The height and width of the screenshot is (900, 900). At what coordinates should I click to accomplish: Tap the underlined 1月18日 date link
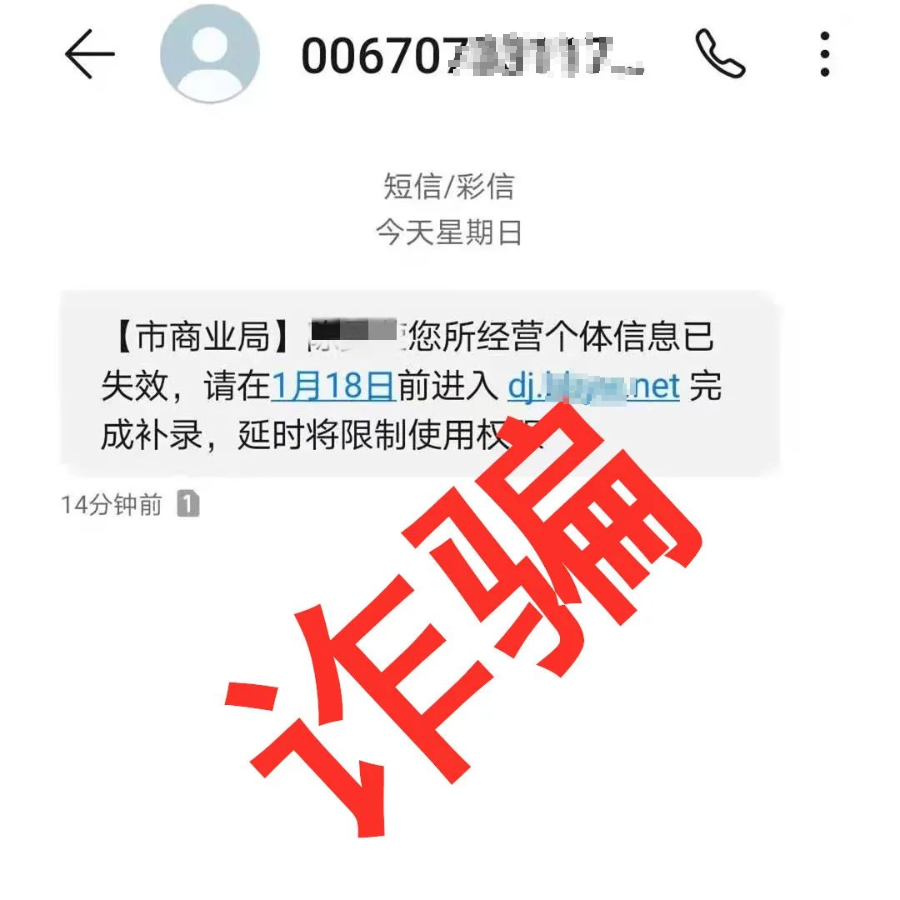click(334, 385)
